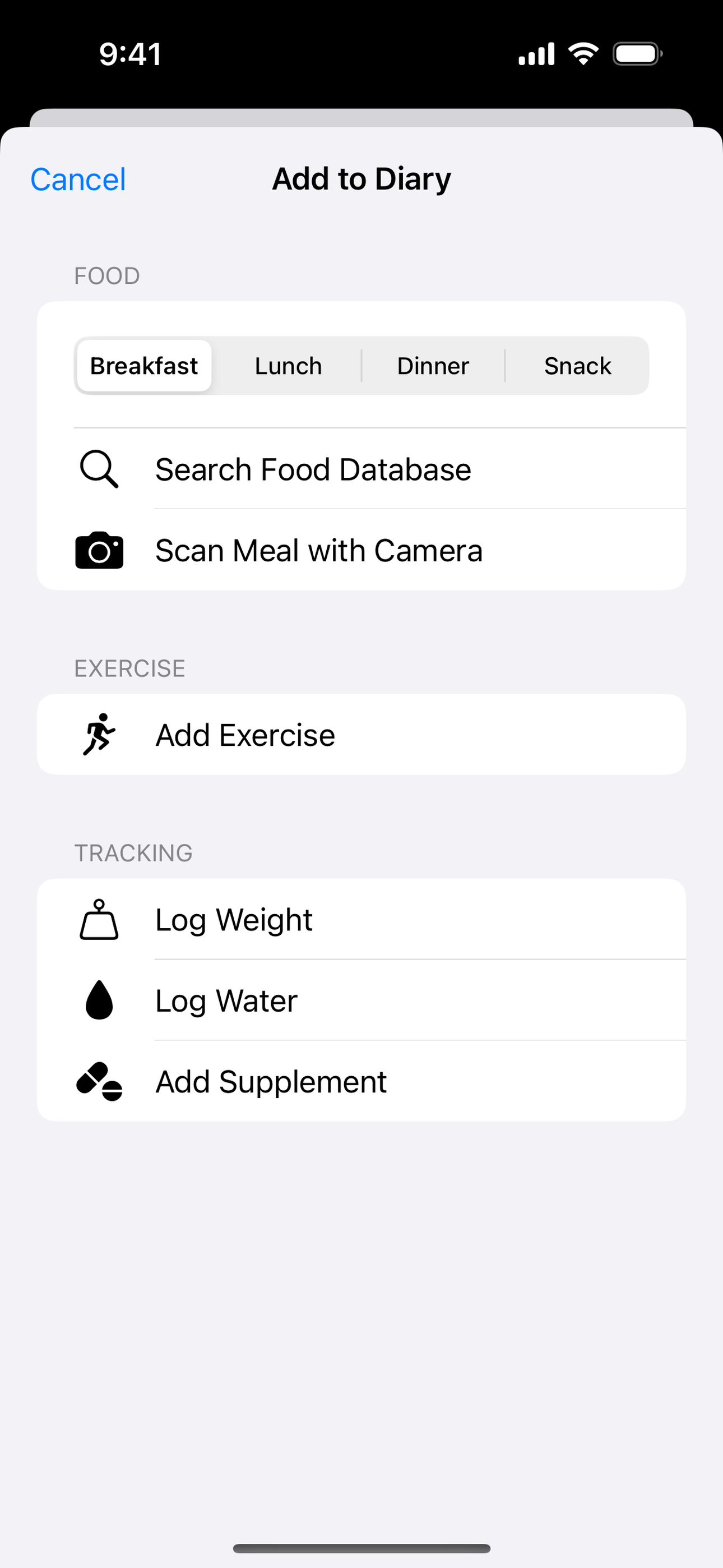Click the Wi-Fi icon in the status bar
Screen dimensions: 723x1568
tap(582, 54)
